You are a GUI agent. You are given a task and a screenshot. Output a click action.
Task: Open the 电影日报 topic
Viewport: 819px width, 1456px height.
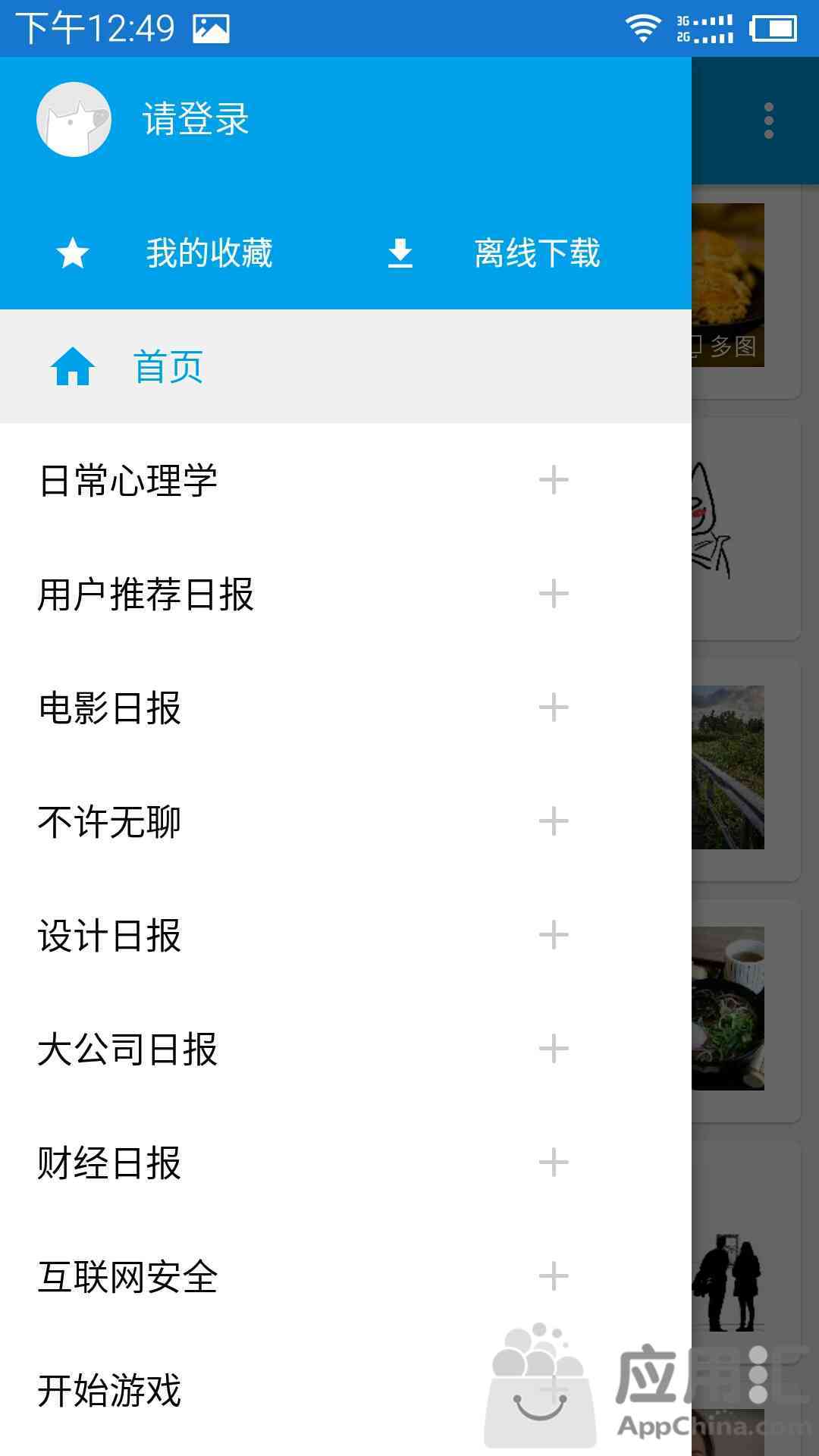click(x=110, y=708)
